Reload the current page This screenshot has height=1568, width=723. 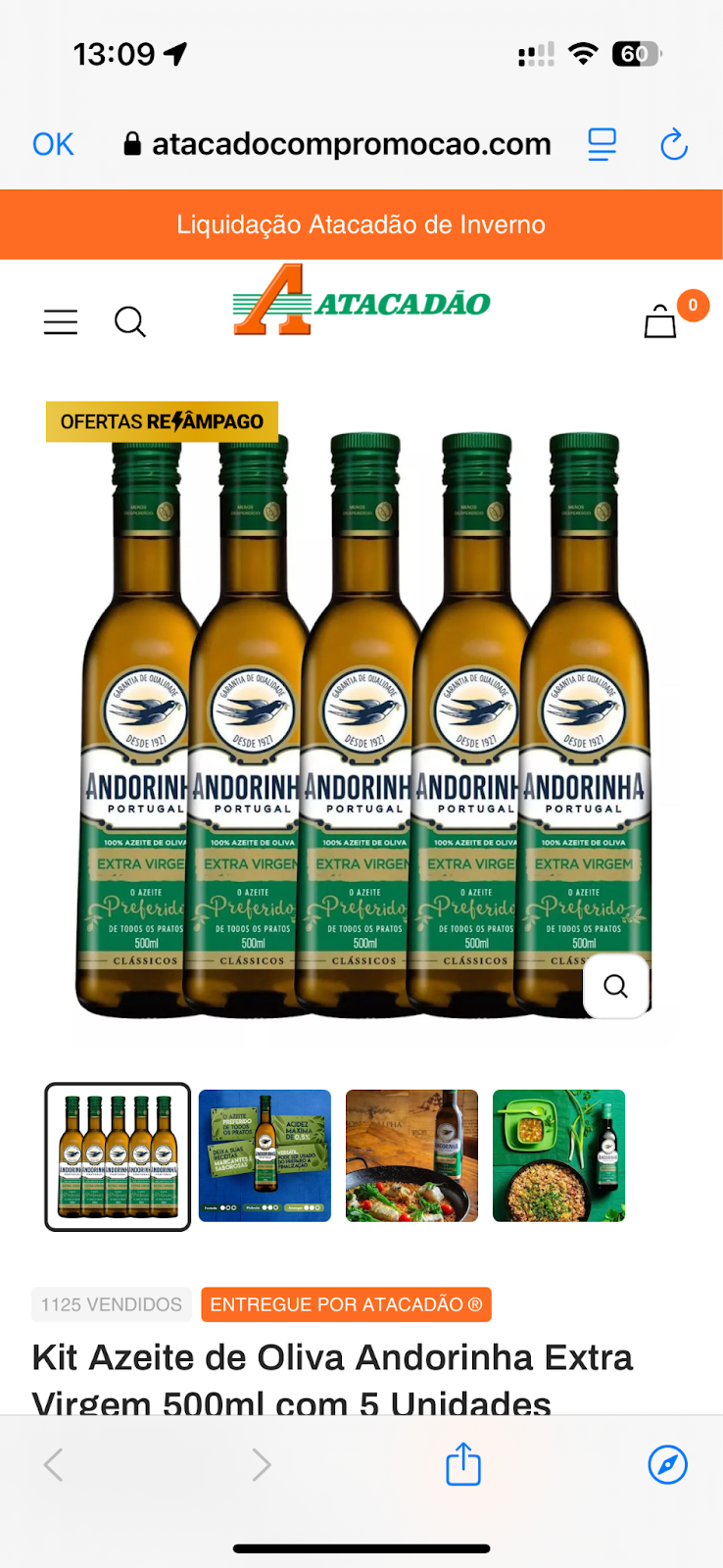click(x=674, y=145)
